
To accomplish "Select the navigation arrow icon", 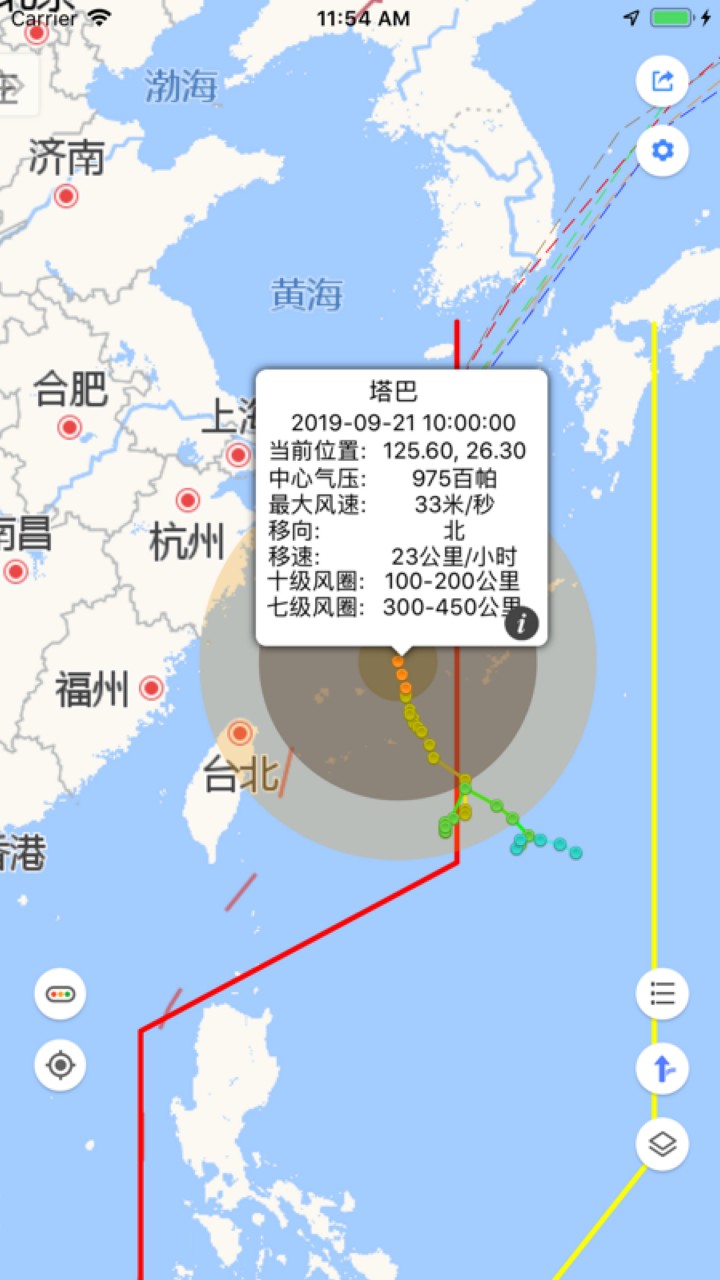I will (660, 1066).
